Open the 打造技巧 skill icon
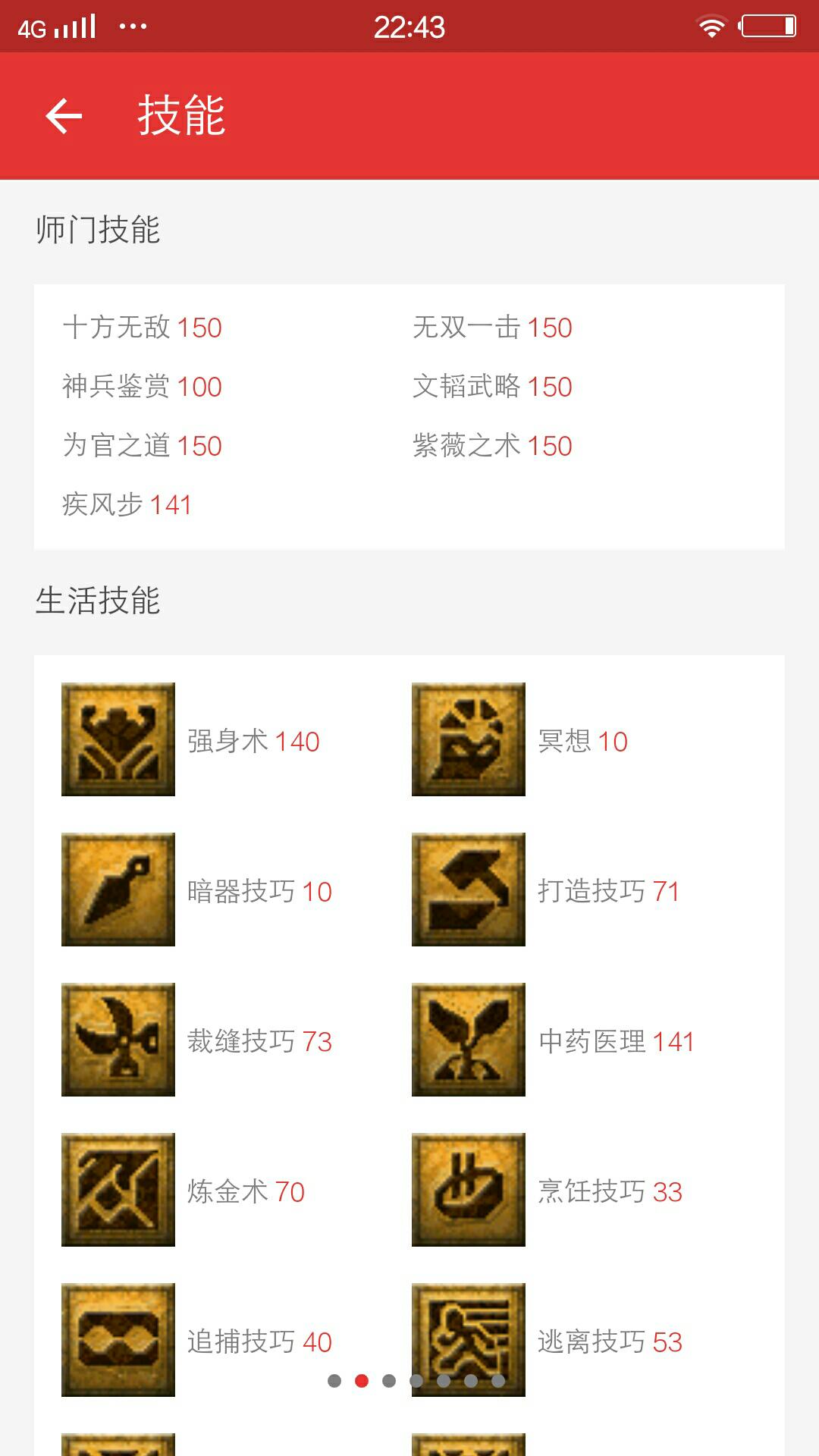Image resolution: width=819 pixels, height=1456 pixels. point(468,890)
